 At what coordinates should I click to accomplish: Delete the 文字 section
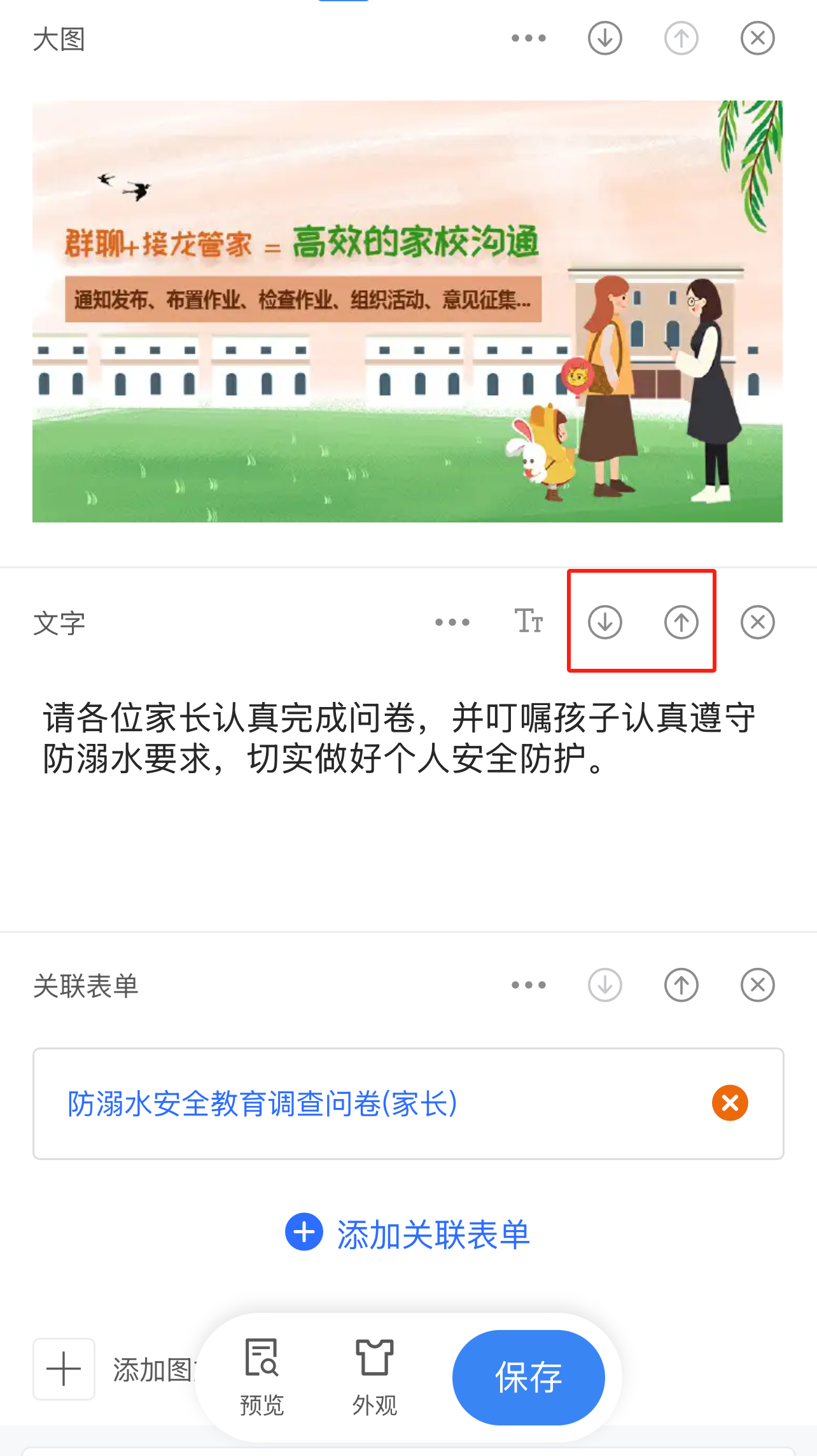[x=757, y=622]
